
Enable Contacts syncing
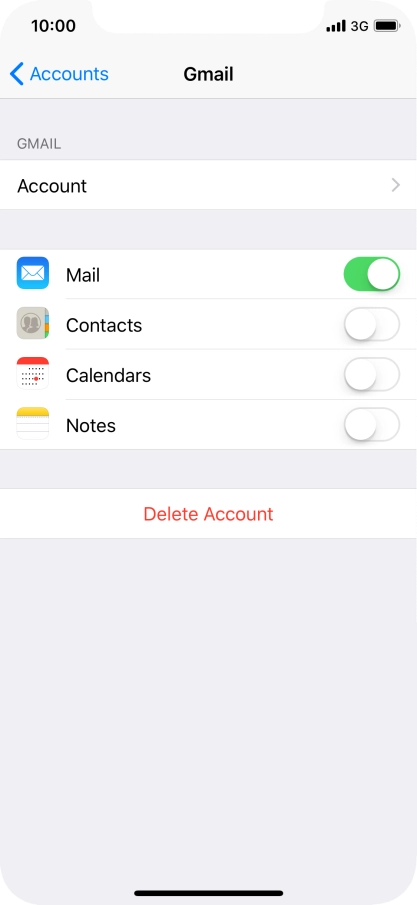pos(371,324)
